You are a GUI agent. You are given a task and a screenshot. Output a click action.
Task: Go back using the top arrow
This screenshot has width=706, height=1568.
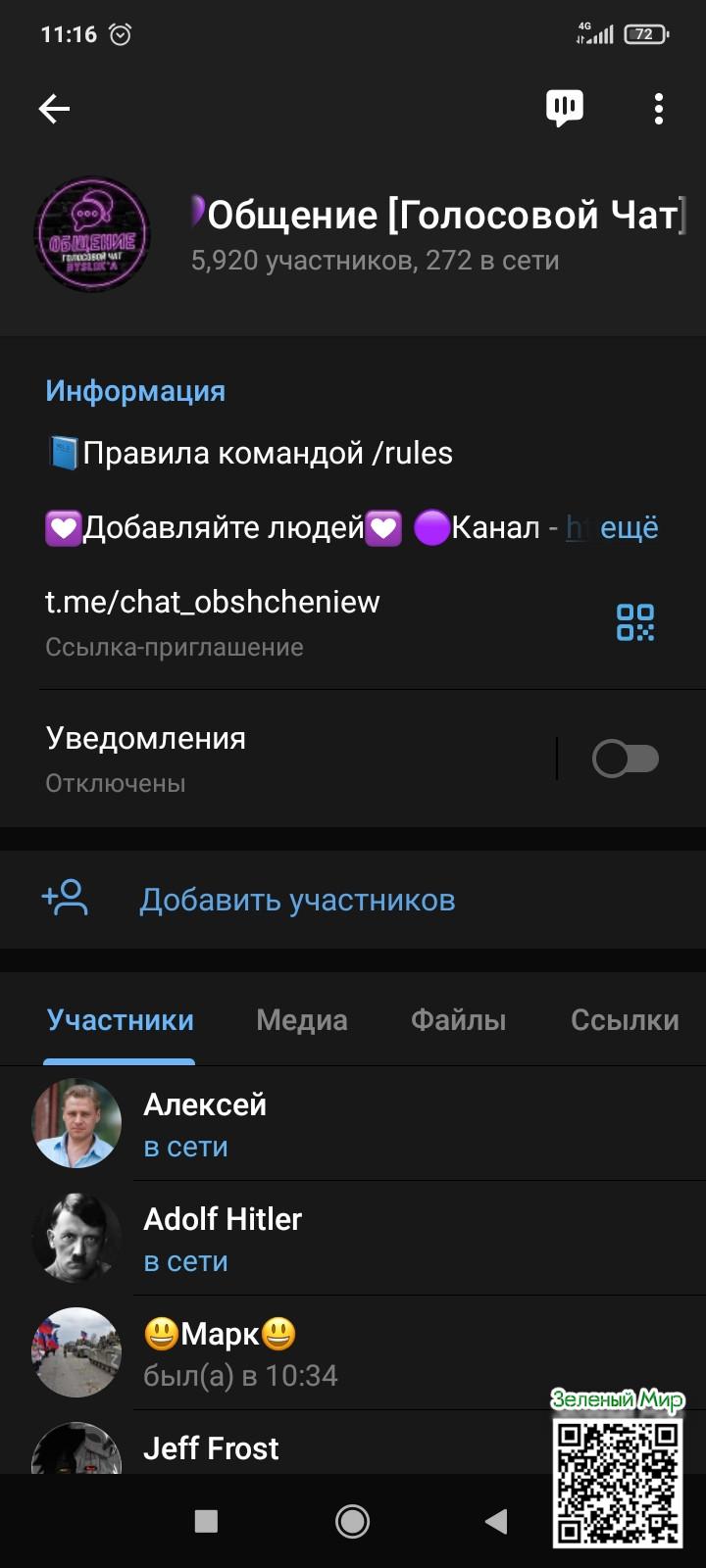[54, 109]
